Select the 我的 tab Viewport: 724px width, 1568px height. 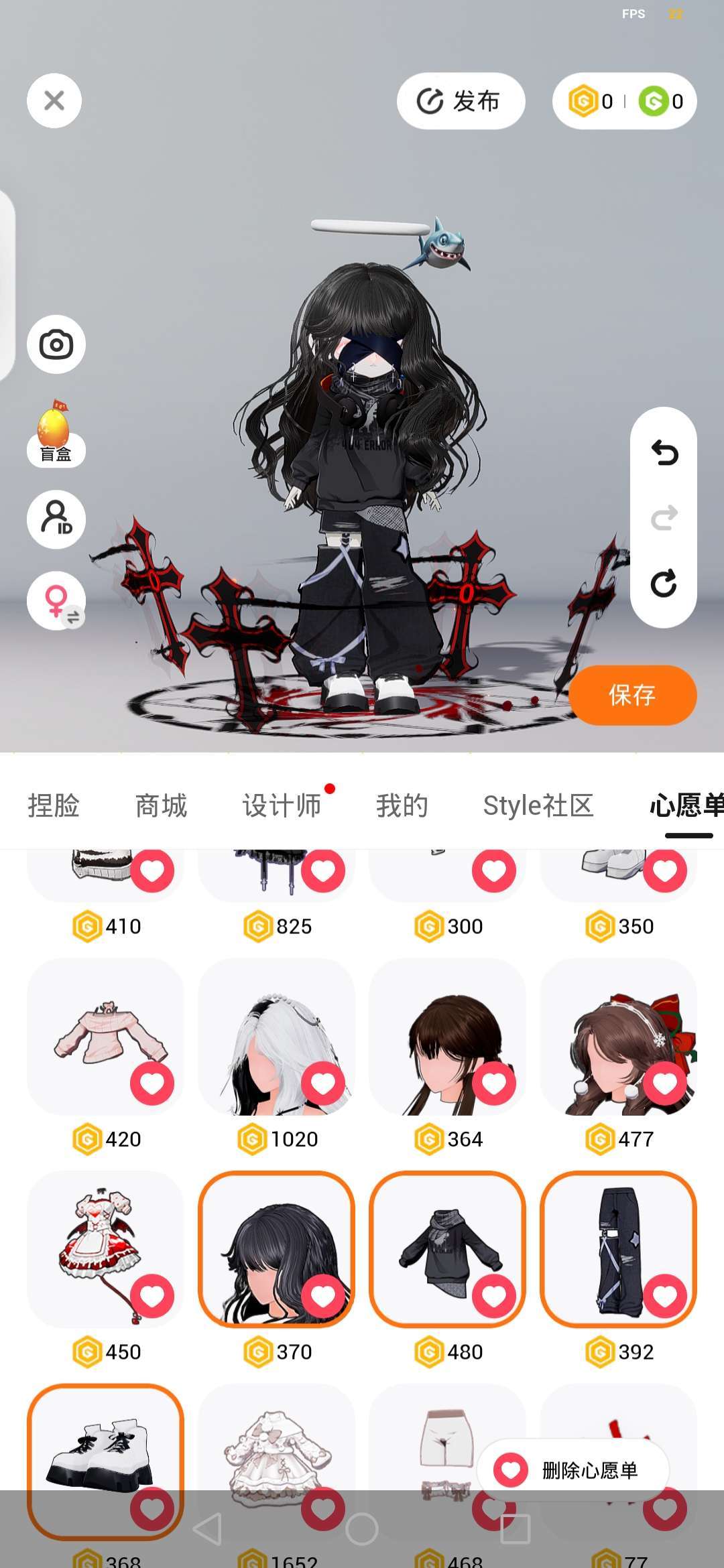[402, 805]
